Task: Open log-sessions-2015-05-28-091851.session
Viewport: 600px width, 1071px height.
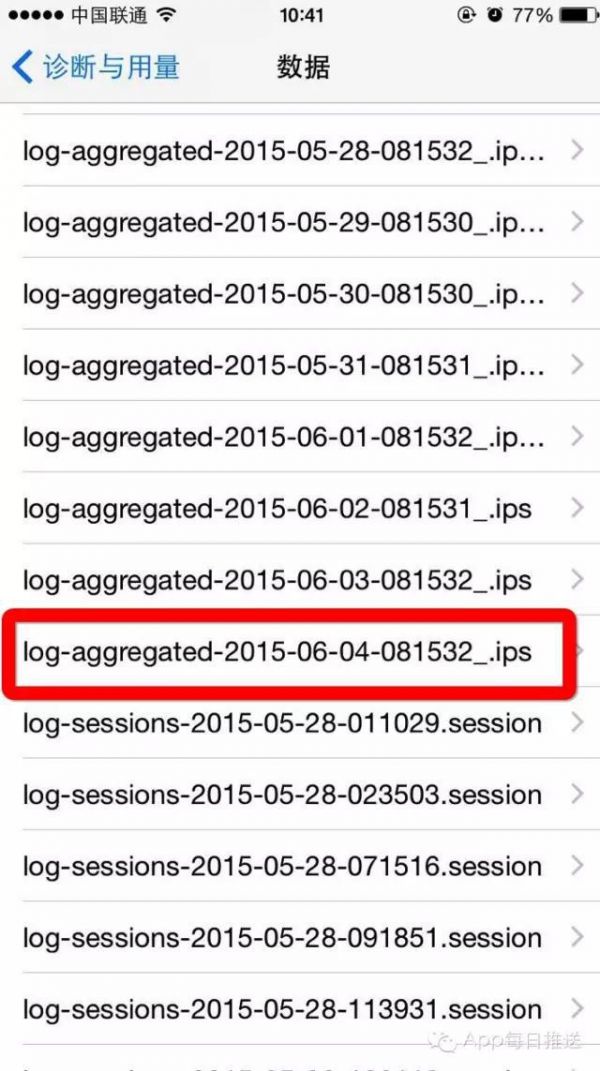Action: coord(285,938)
